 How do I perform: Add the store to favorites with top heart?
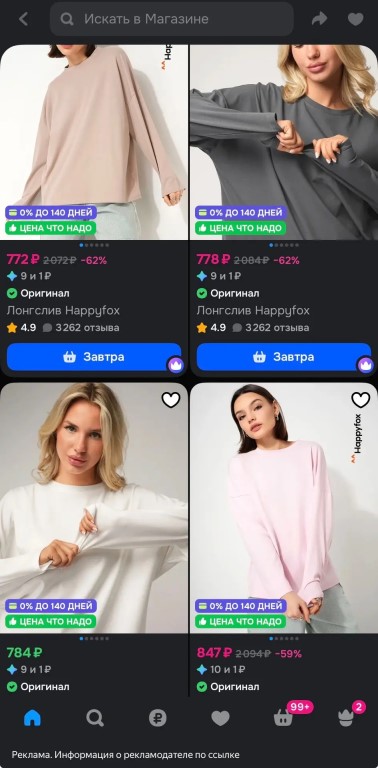click(355, 19)
